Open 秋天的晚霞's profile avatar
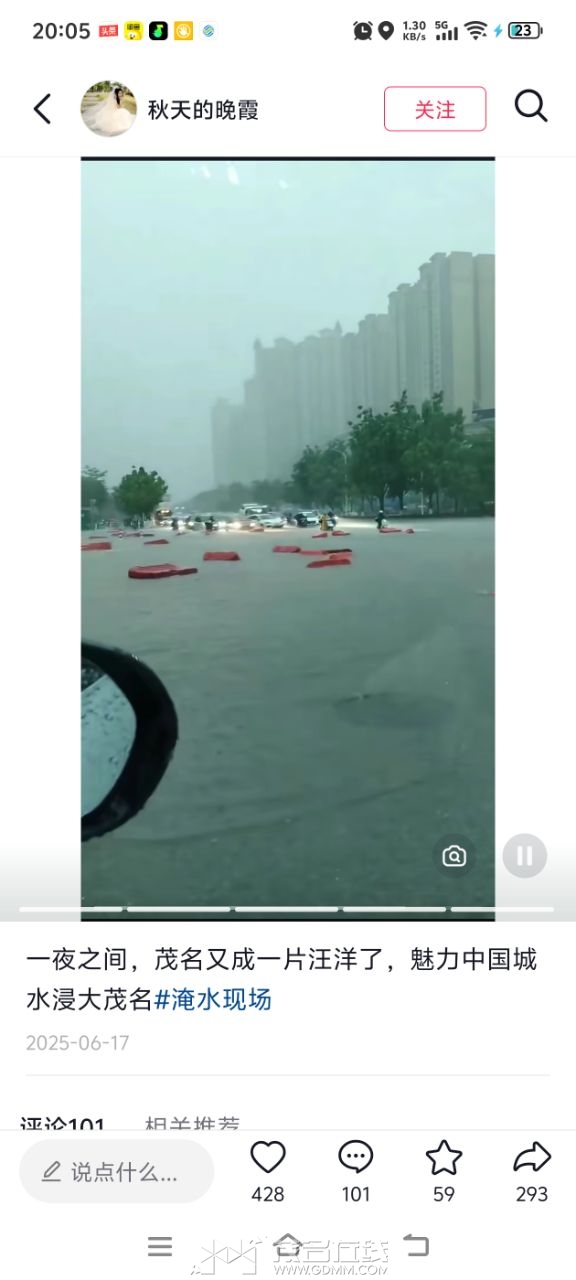The image size is (576, 1280). coord(108,108)
